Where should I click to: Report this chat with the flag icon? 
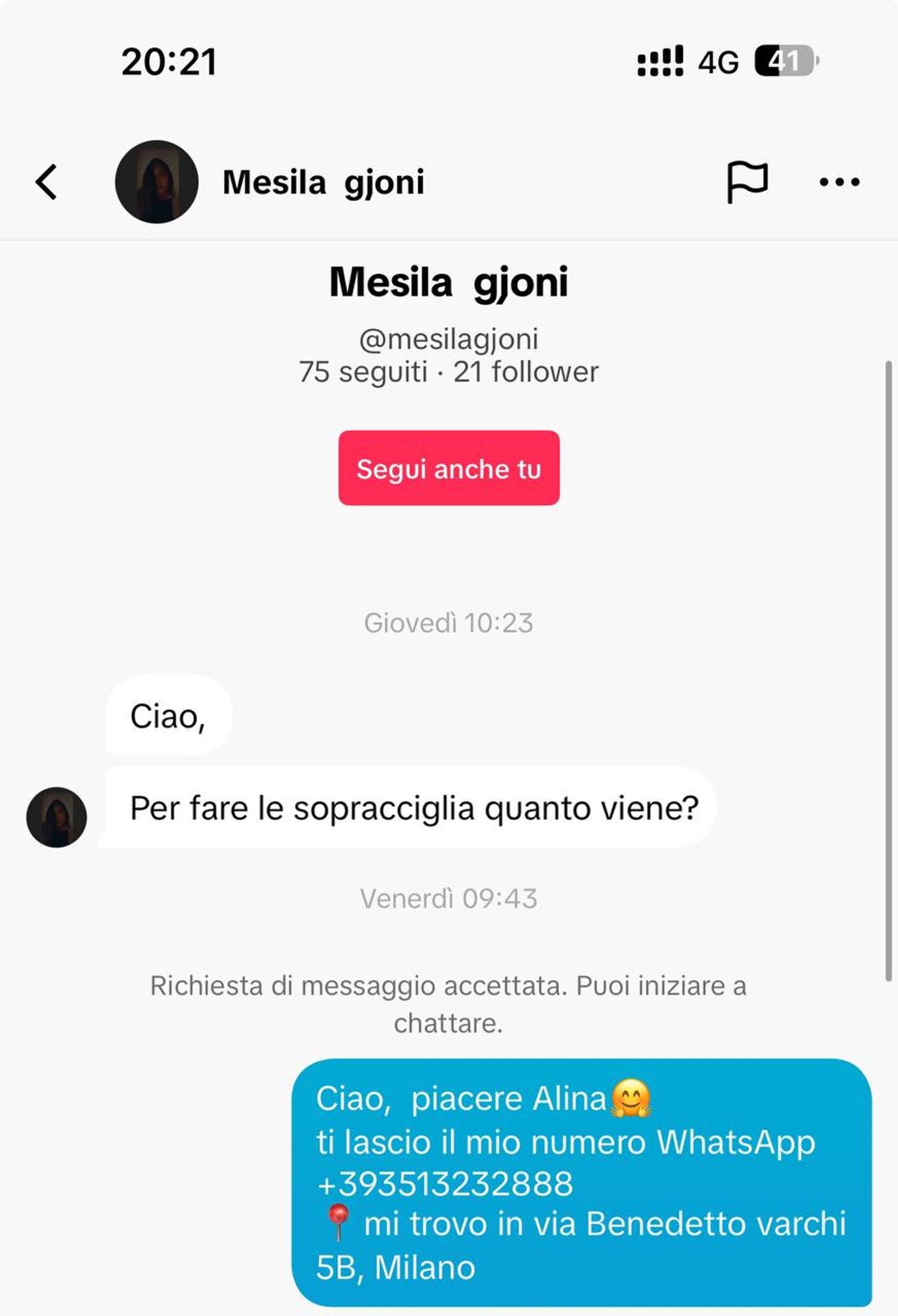[747, 182]
